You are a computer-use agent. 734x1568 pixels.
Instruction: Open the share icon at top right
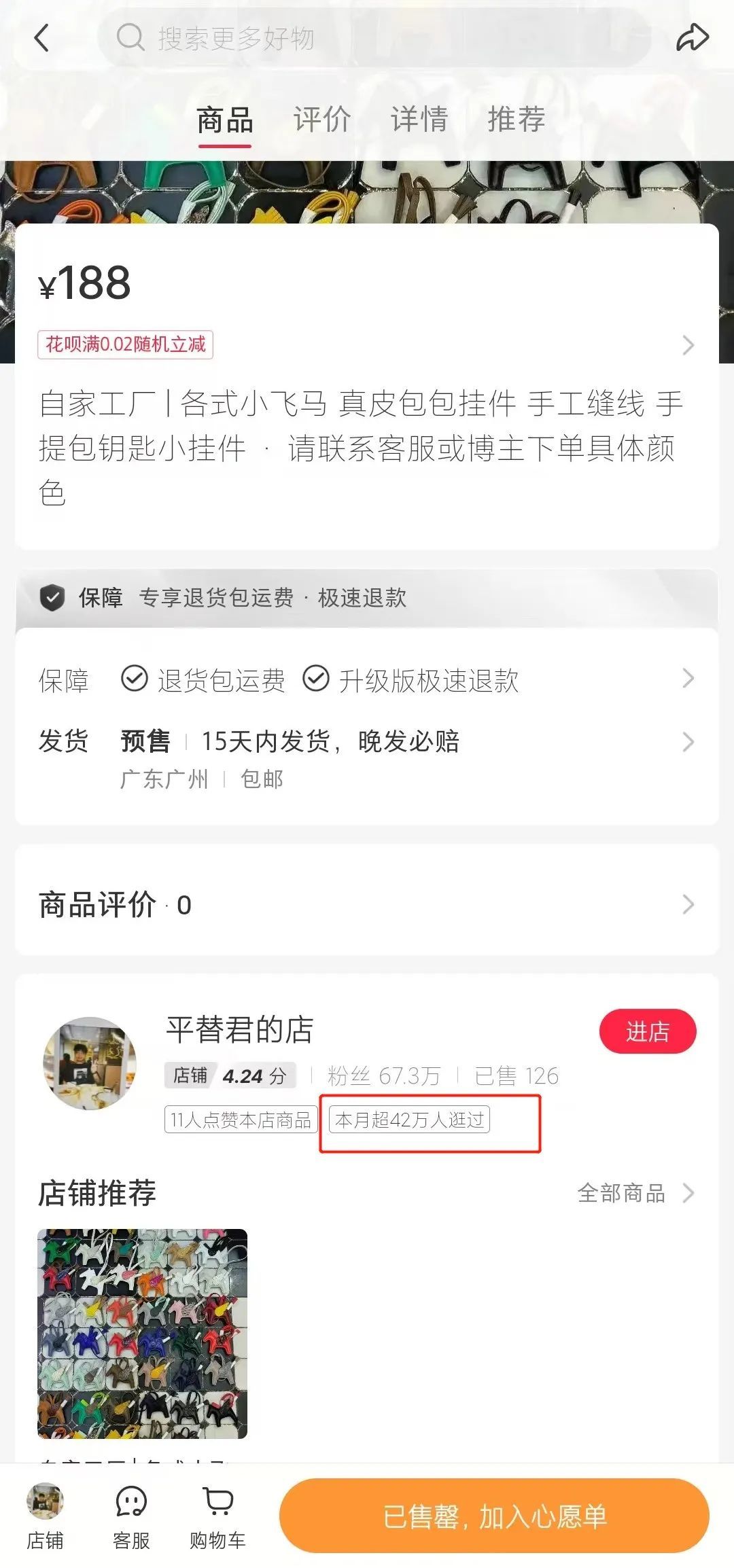click(693, 39)
